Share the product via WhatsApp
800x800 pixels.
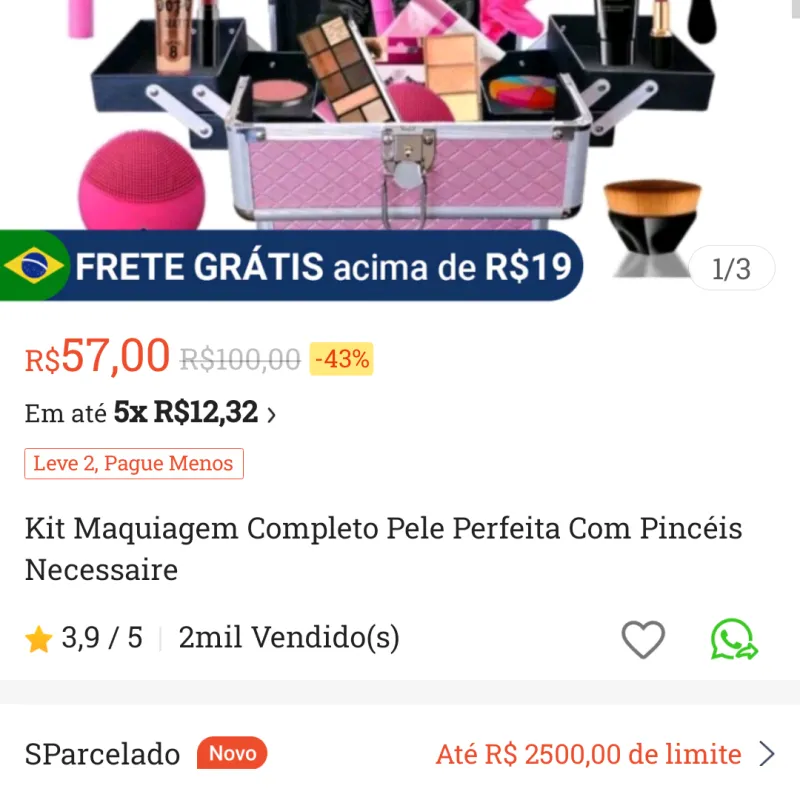[734, 640]
